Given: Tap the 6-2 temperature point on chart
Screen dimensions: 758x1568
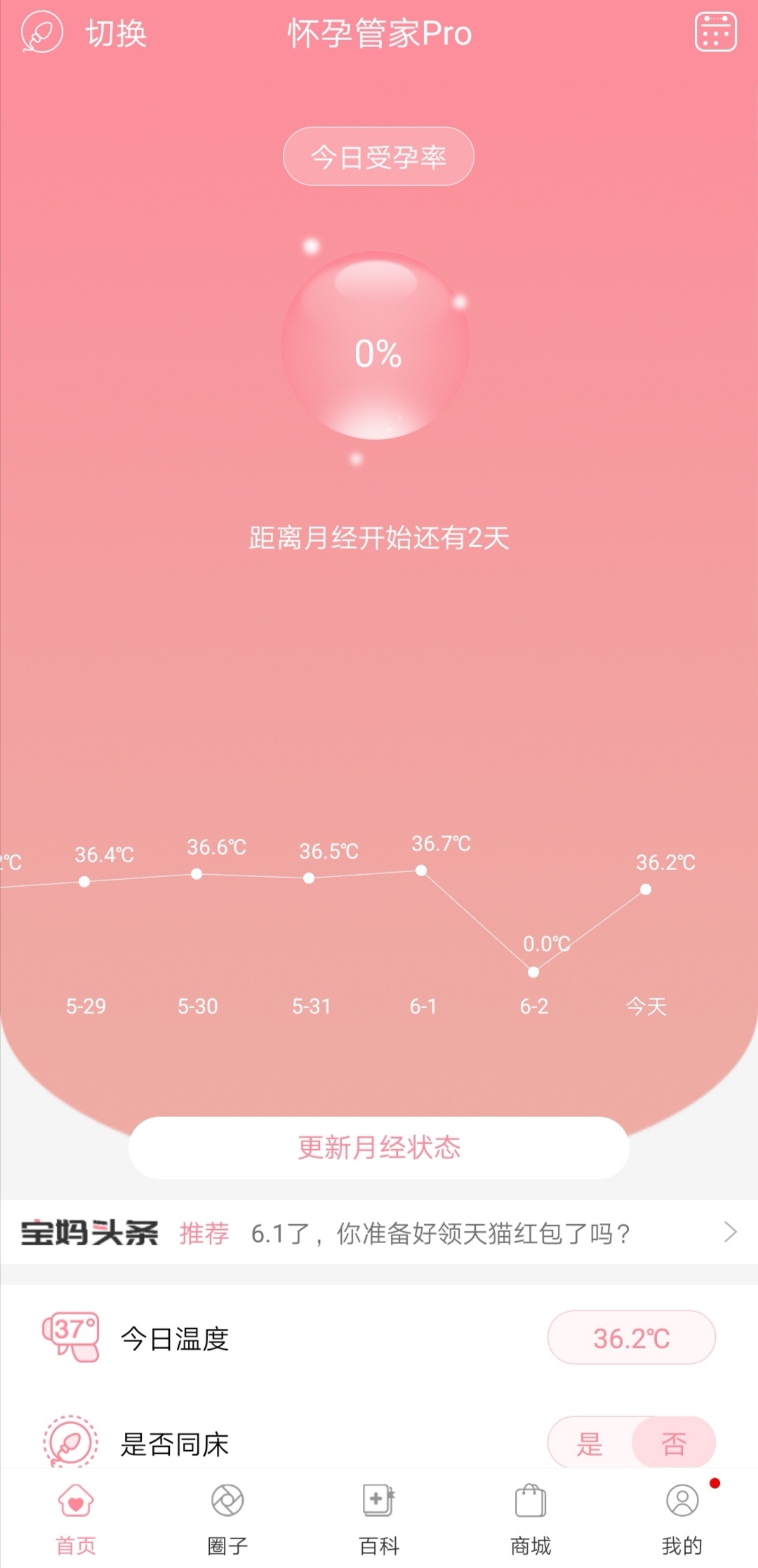Looking at the screenshot, I should (x=533, y=972).
